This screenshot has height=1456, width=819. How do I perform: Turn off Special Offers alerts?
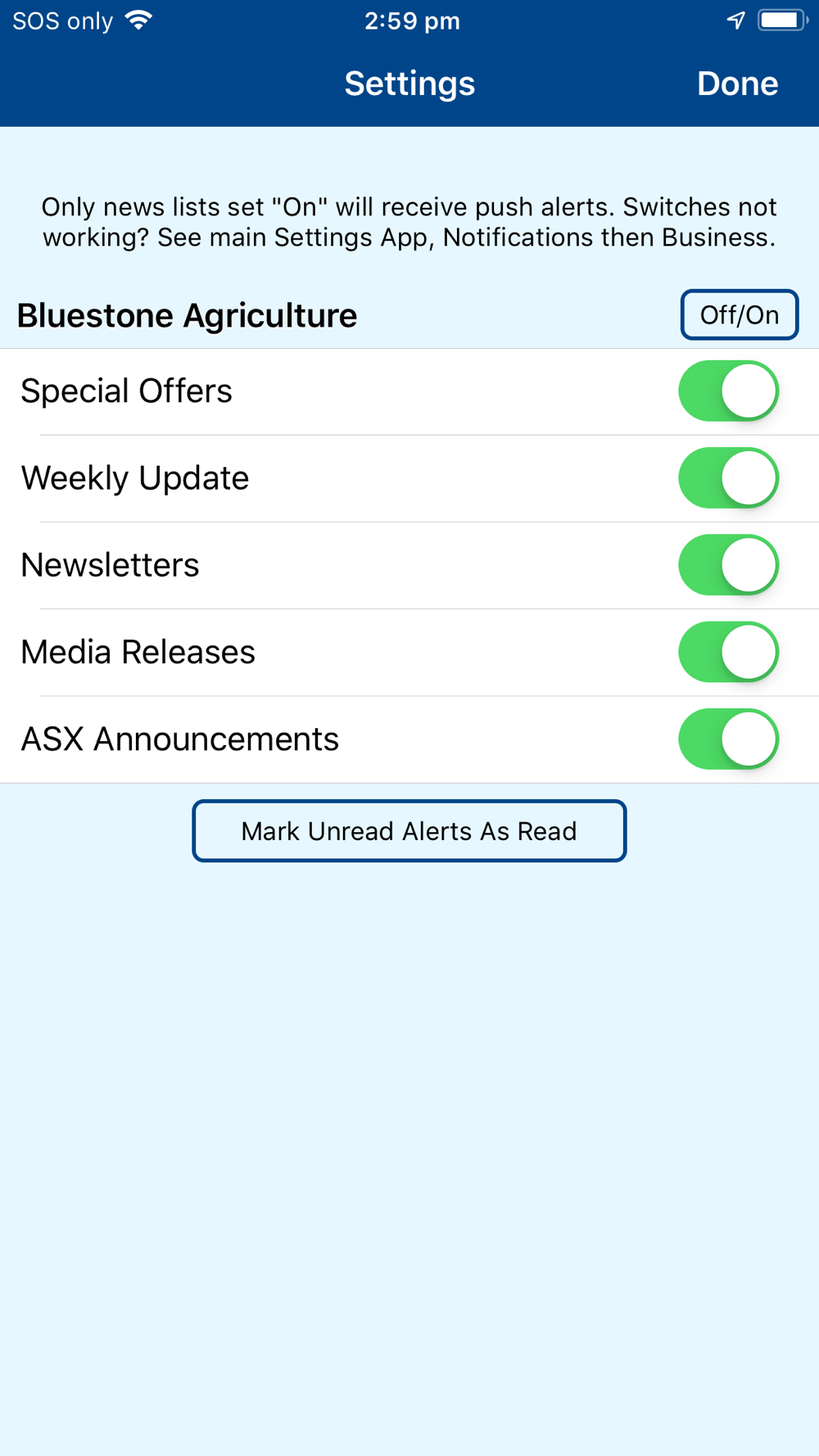click(728, 391)
